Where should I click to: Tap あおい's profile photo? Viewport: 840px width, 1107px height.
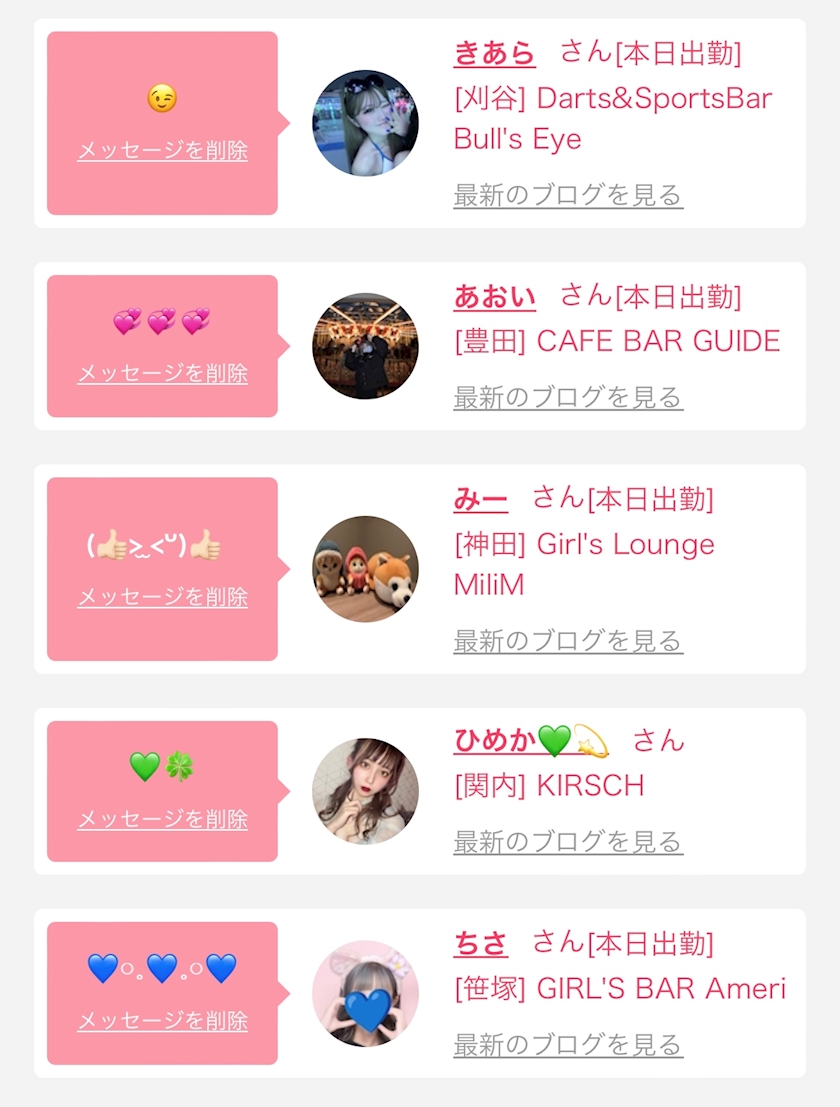365,346
